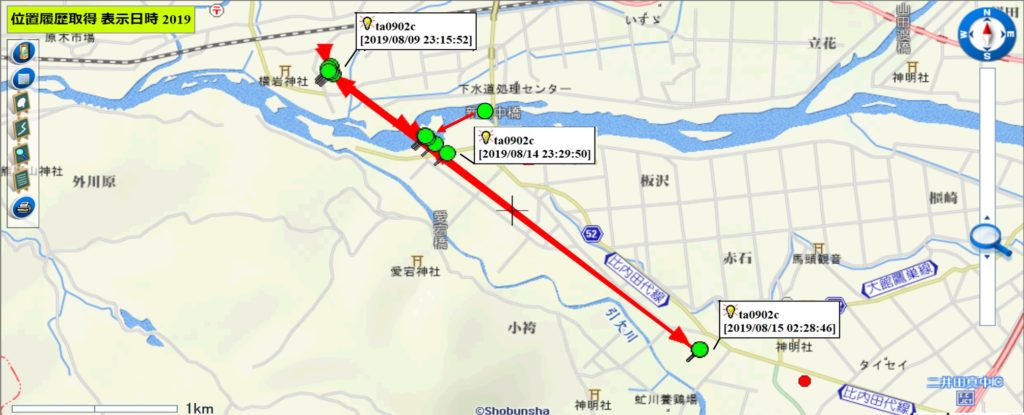Open the magnifier search board tool
This screenshot has width=1024, height=415.
[22, 155]
